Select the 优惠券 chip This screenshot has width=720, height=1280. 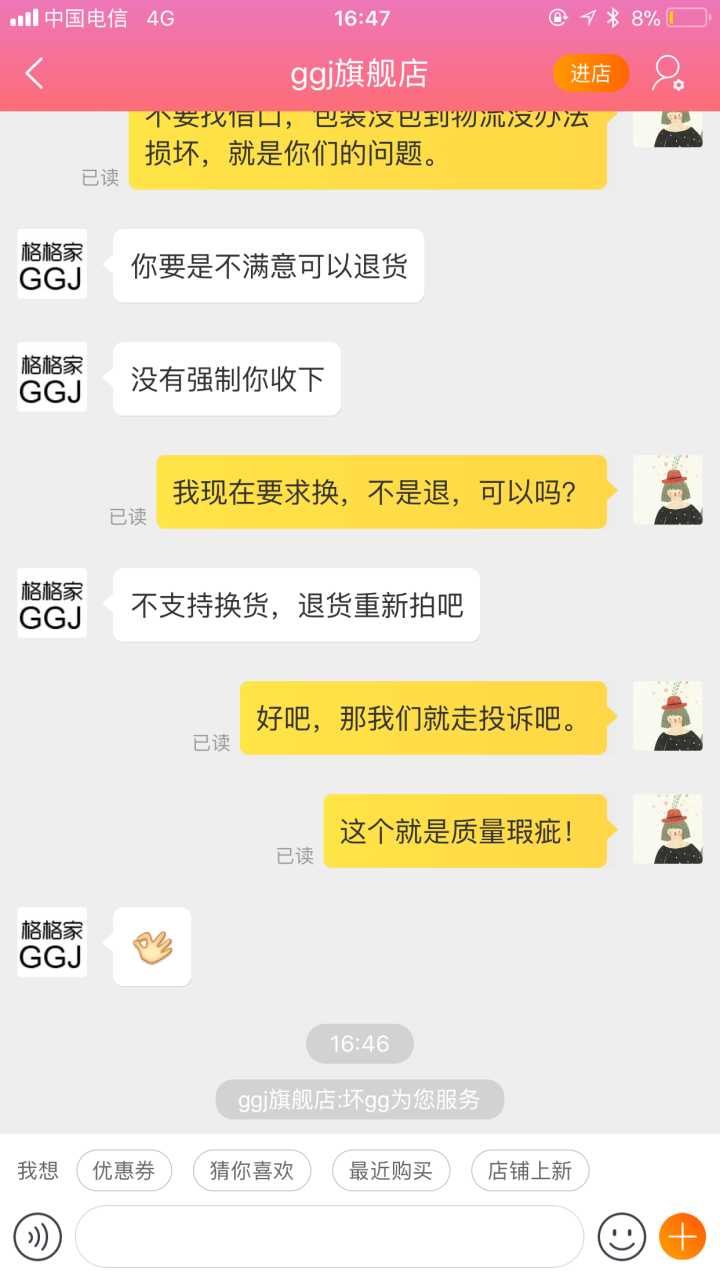pos(124,1171)
